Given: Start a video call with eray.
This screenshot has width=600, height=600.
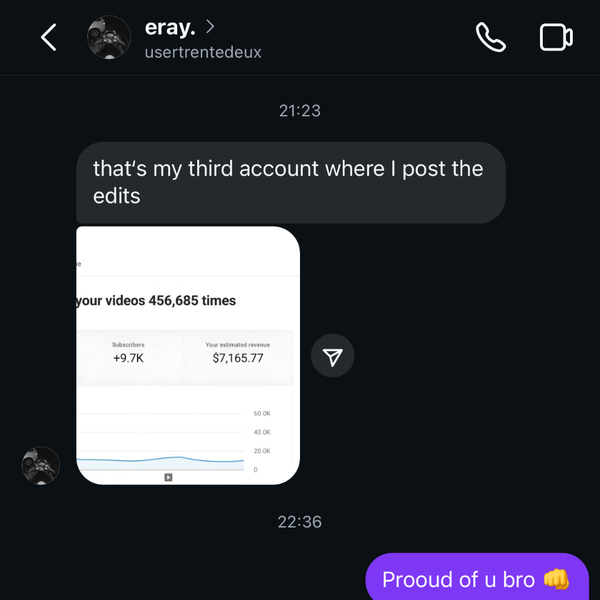Looking at the screenshot, I should click(555, 38).
